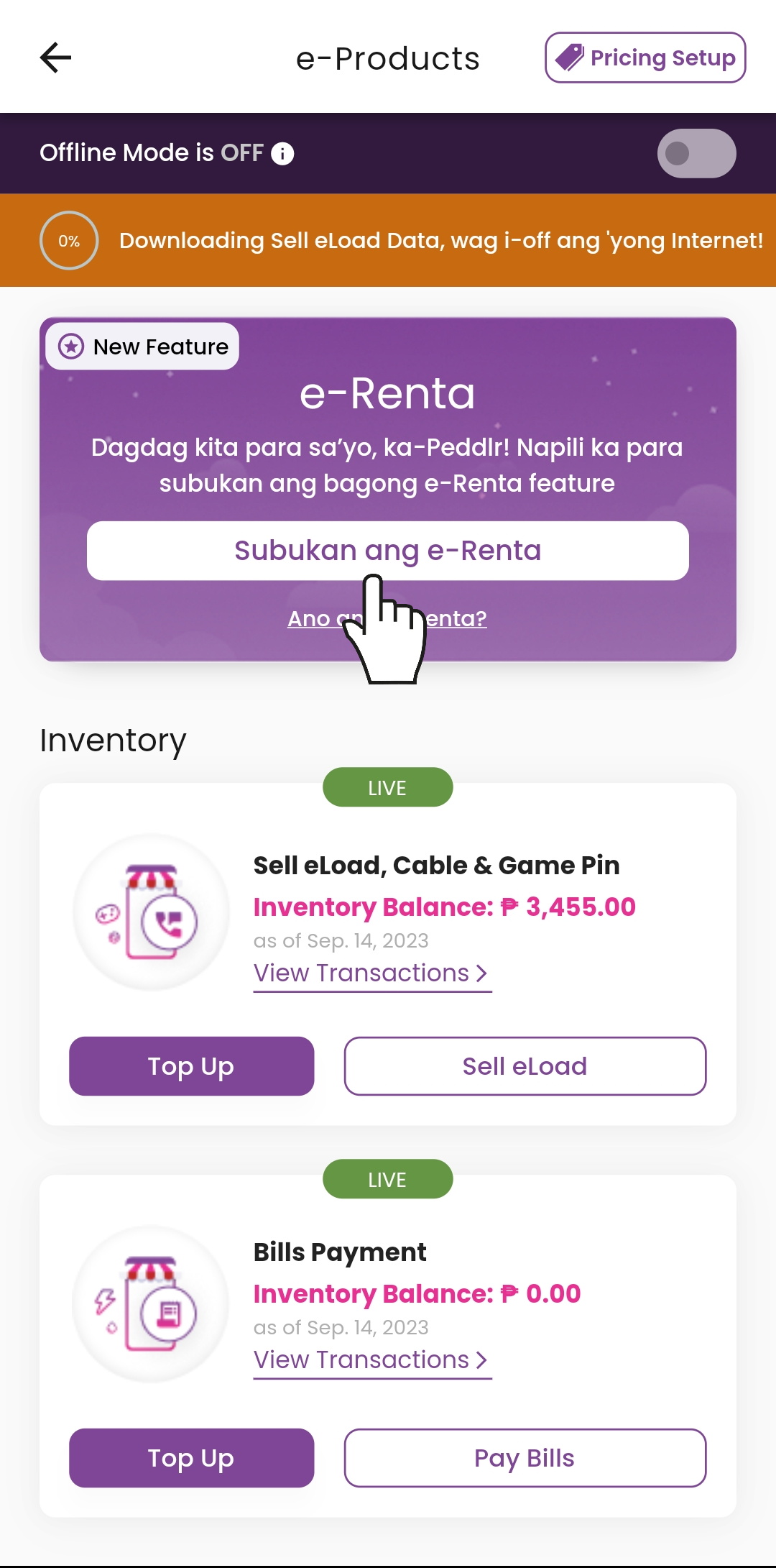View Transactions for Sell eLoad inventory
Viewport: 776px width, 1568px height.
click(372, 973)
